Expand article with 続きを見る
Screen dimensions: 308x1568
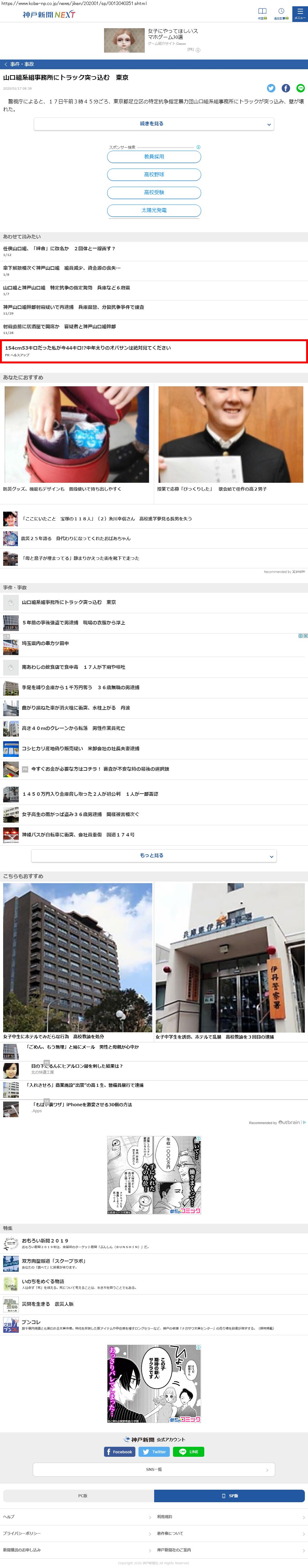point(154,124)
